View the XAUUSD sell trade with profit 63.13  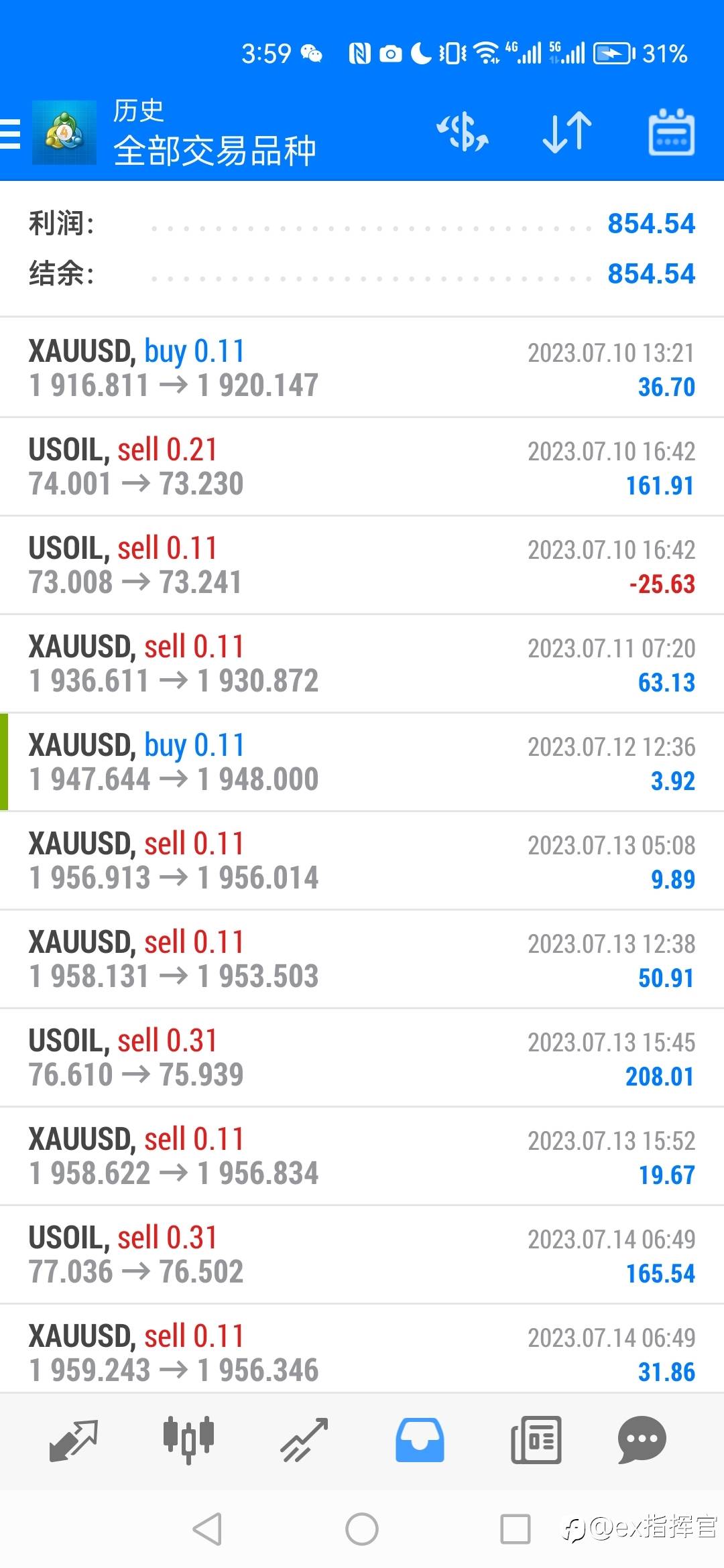362,663
